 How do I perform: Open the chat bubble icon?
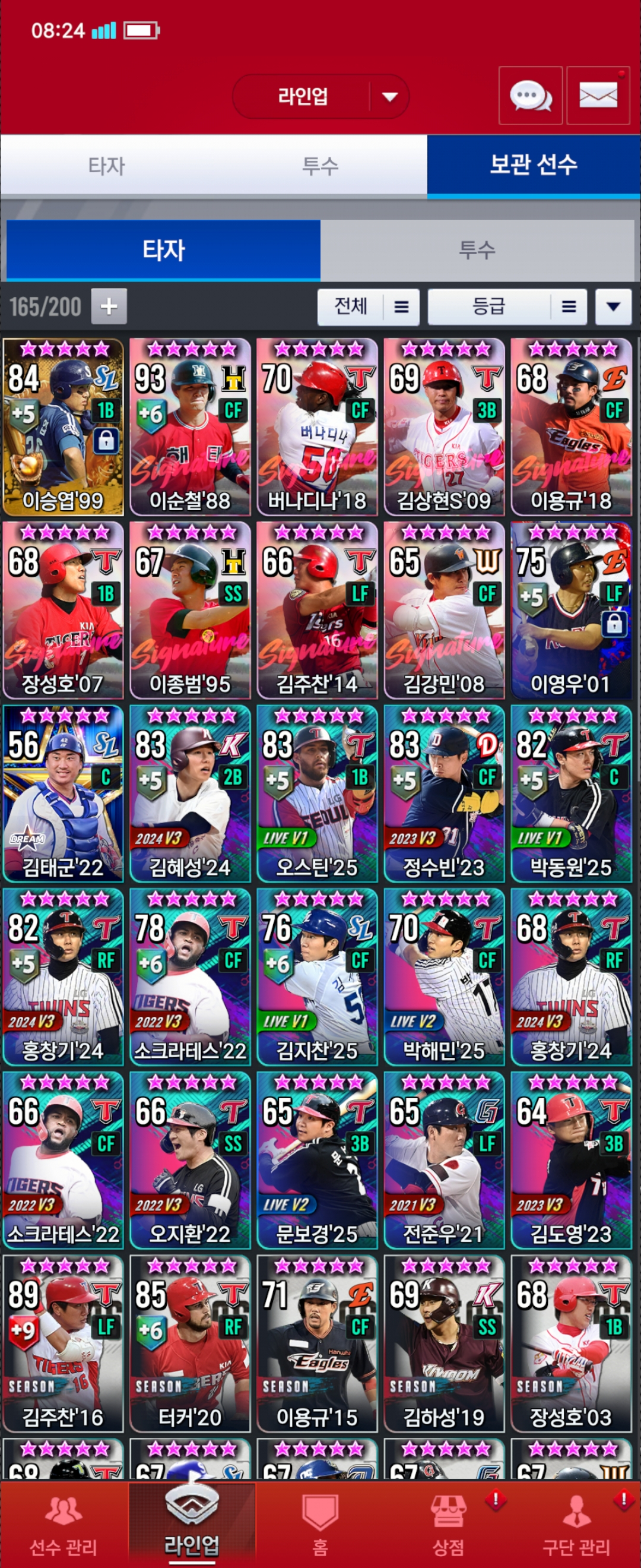tap(529, 96)
